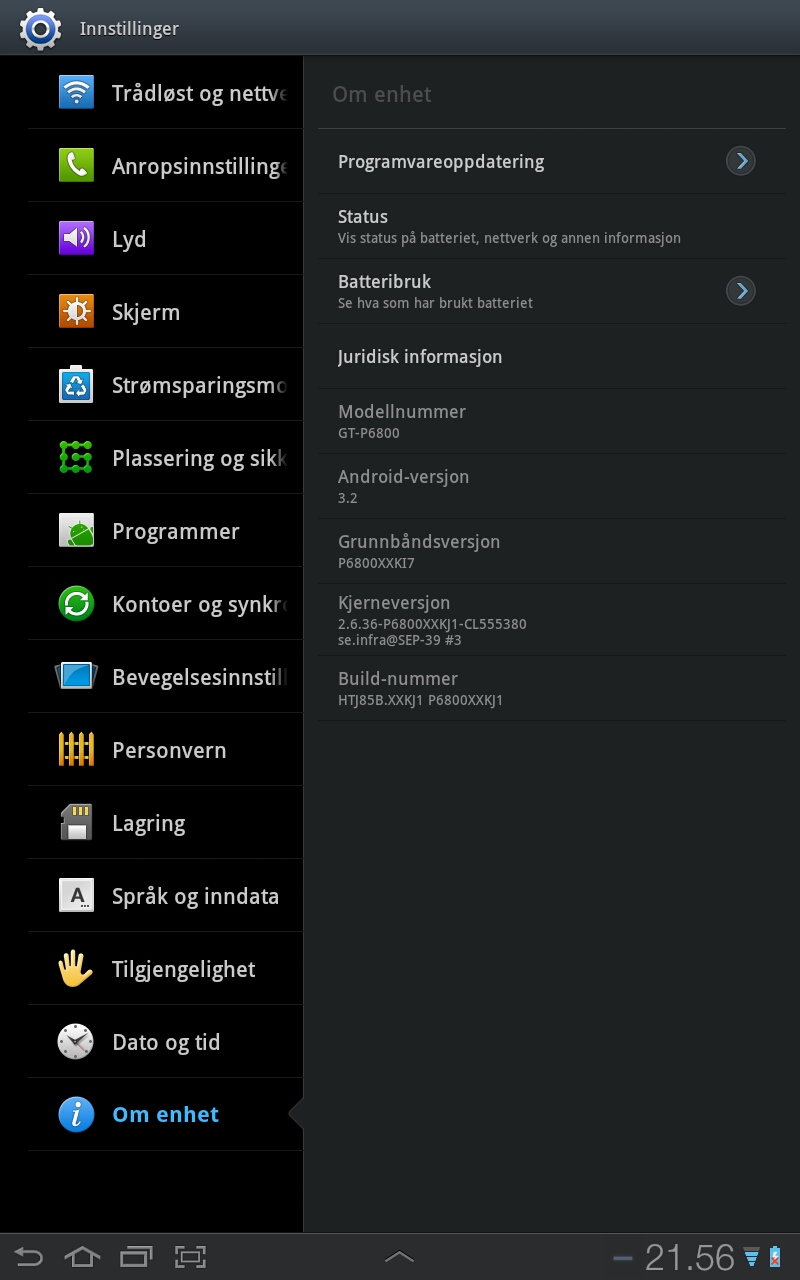The height and width of the screenshot is (1280, 800).
Task: Take a screenshot with the capture icon
Action: (190, 1257)
